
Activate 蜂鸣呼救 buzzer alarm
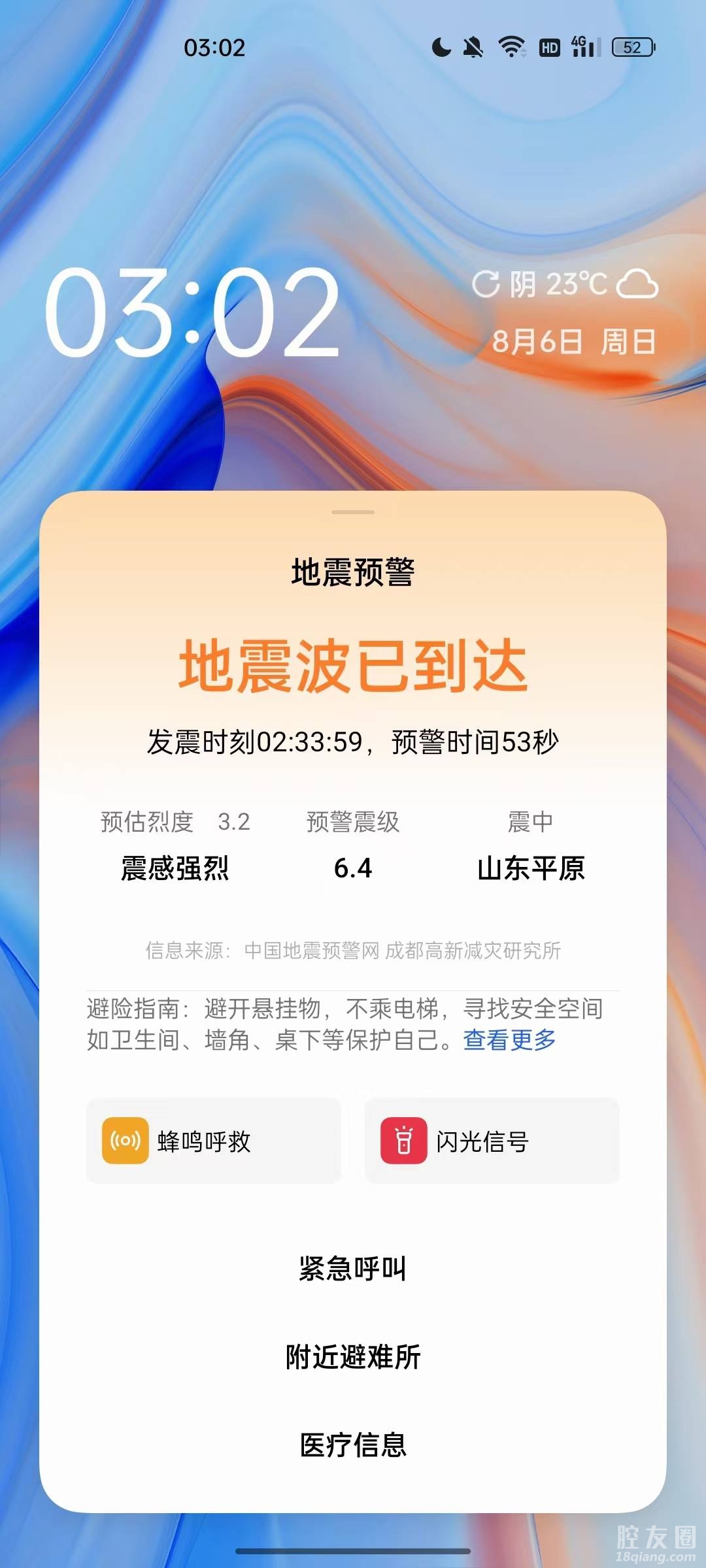213,1141
